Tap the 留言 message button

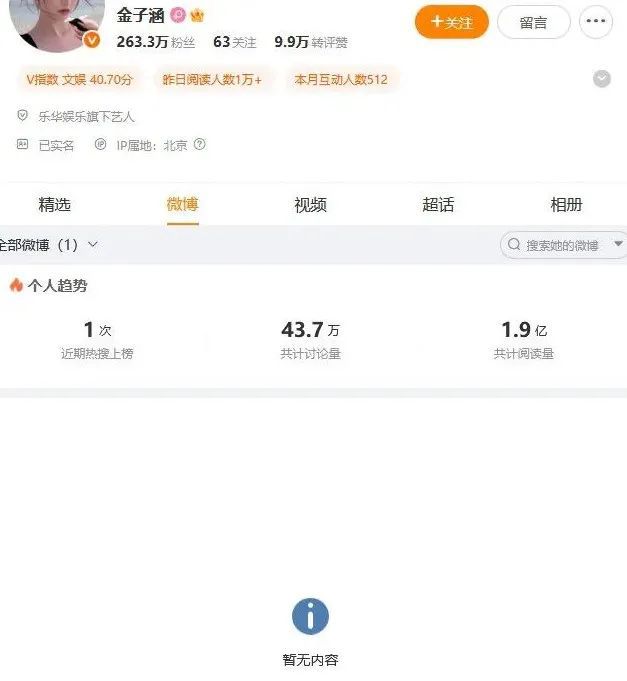533,22
